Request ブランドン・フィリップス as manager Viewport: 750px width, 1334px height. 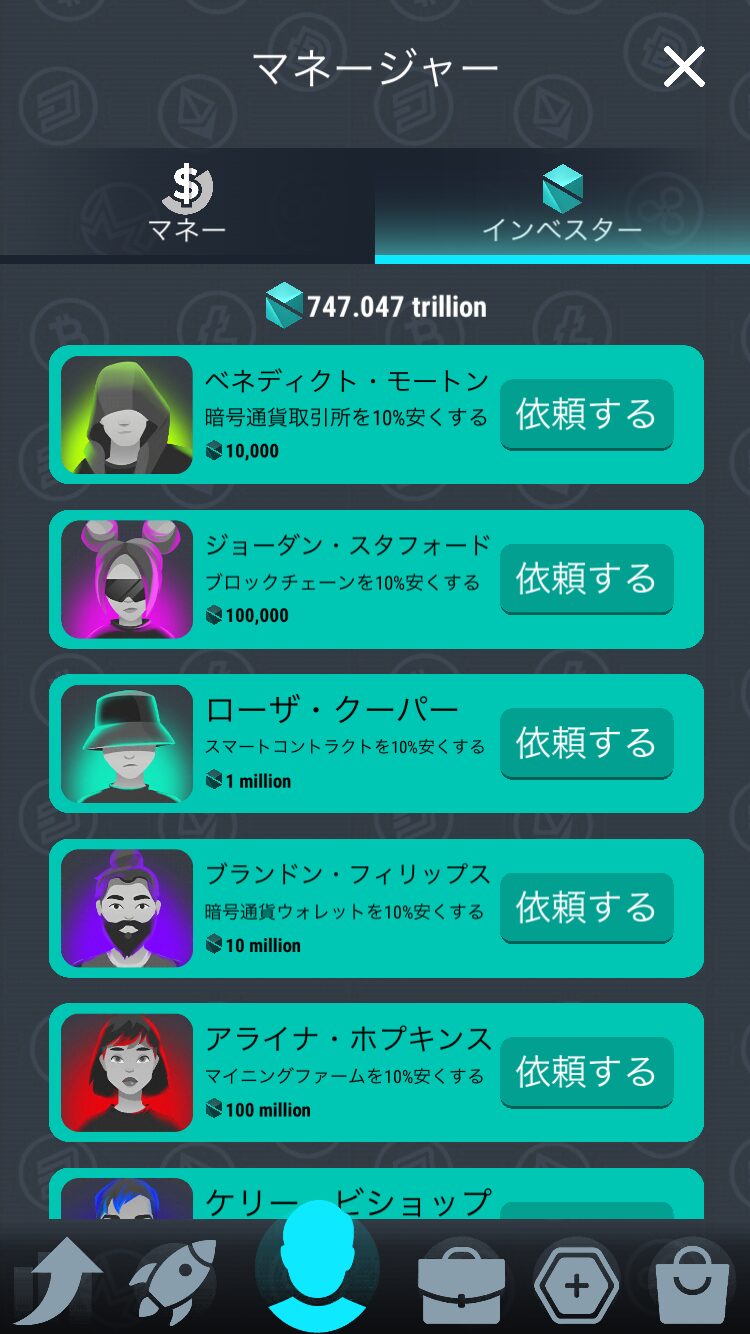pos(586,908)
